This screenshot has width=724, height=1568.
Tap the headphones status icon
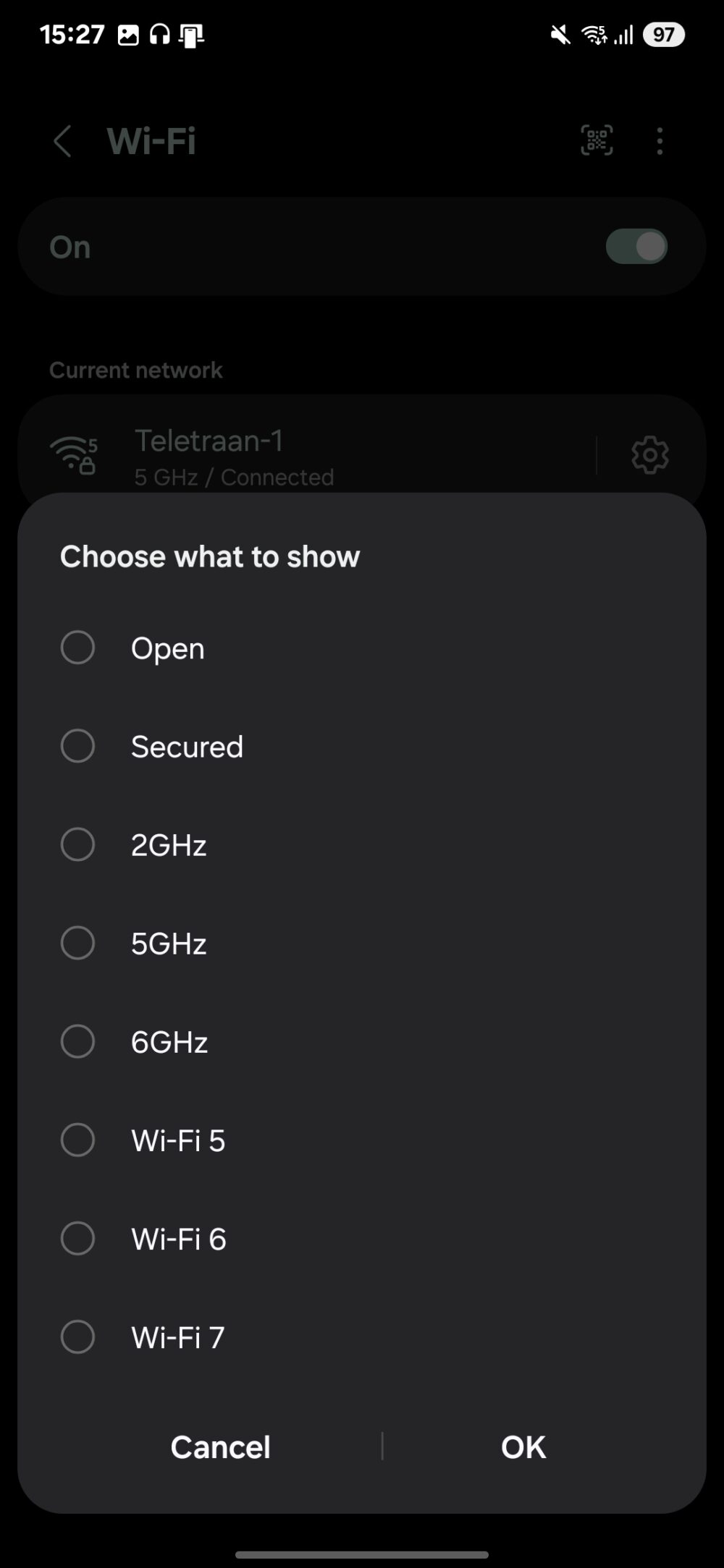(x=159, y=33)
